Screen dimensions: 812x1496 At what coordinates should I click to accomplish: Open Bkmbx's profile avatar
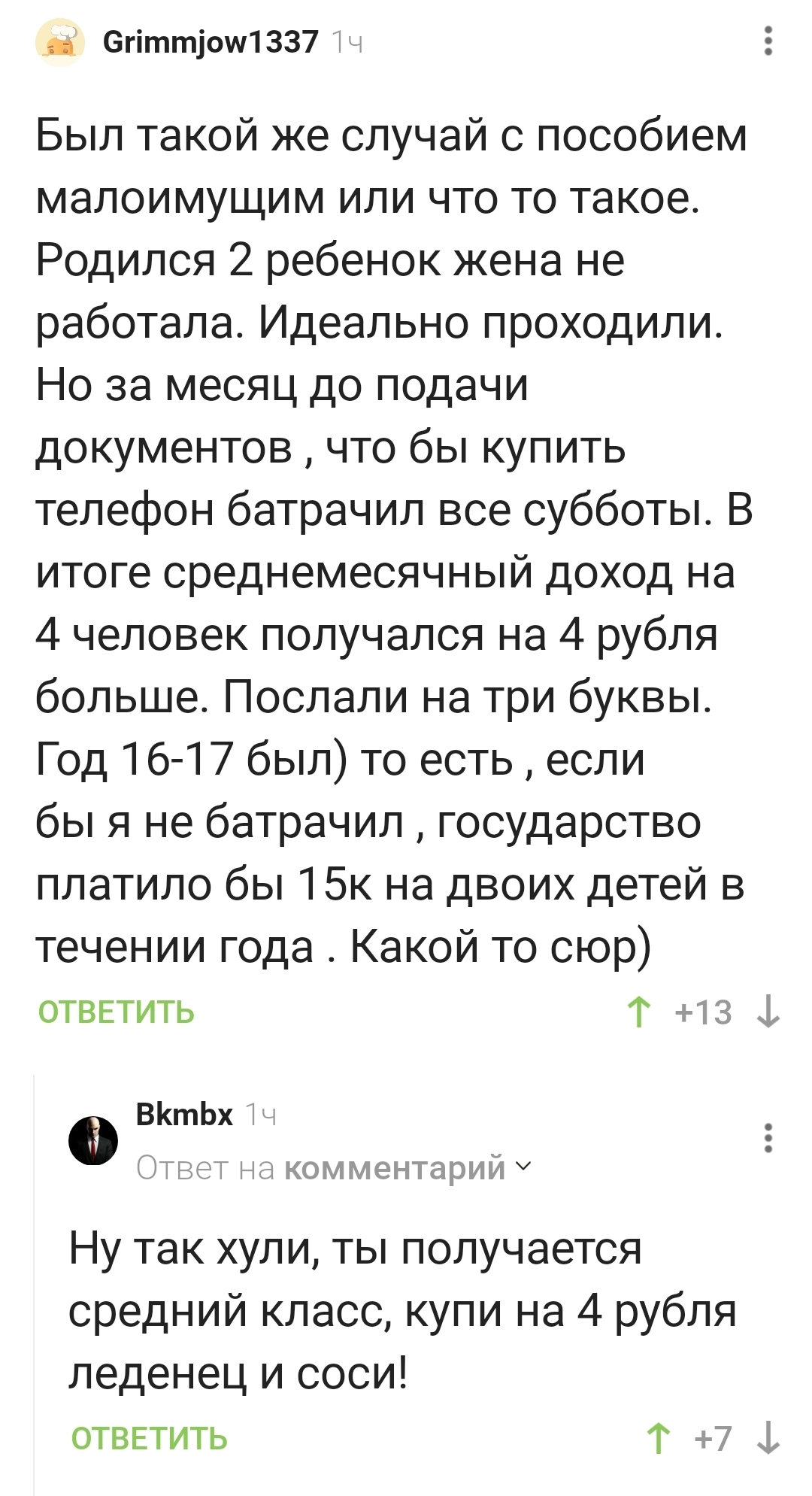(93, 1140)
